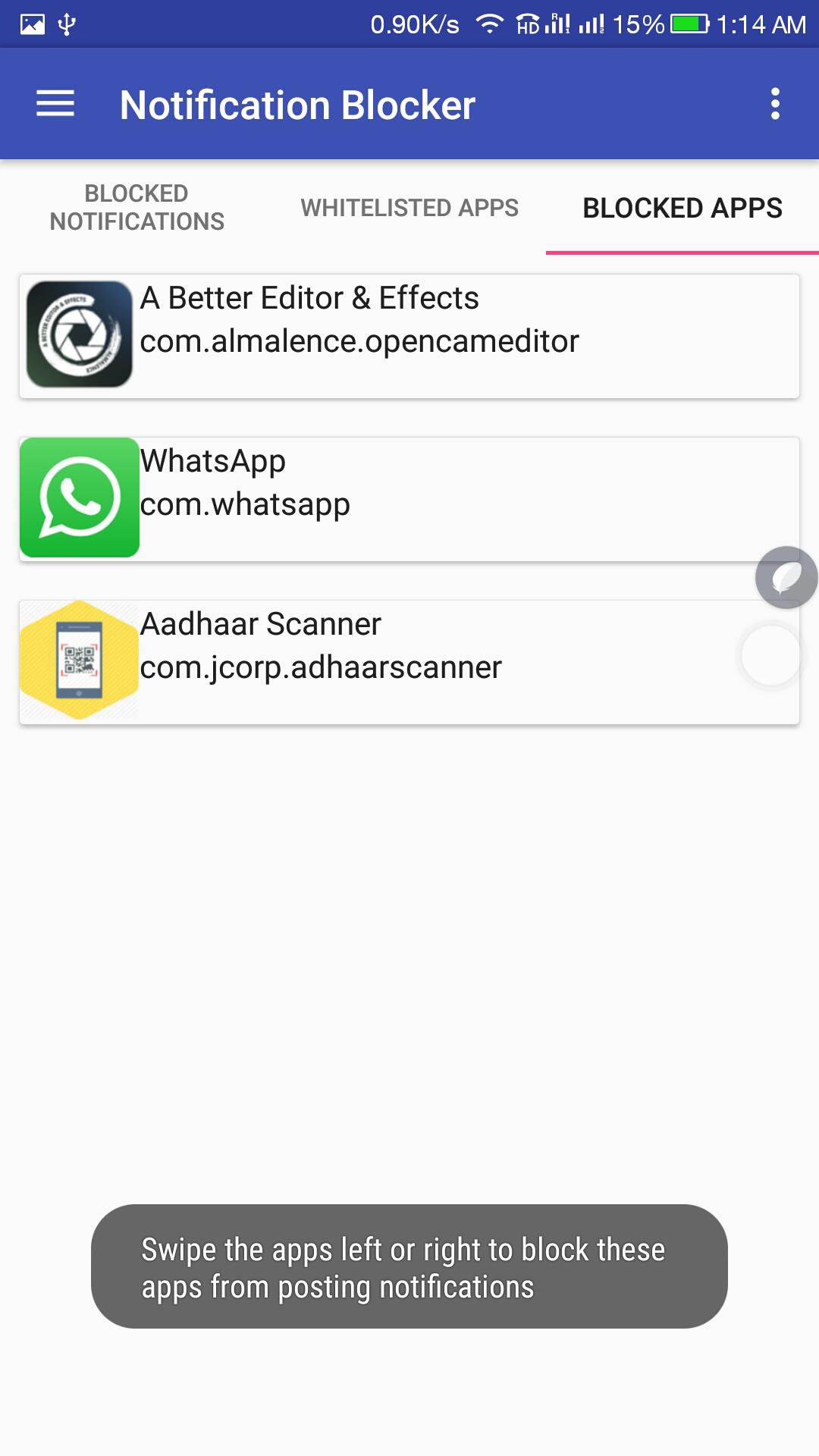Select the WhatsApp list entry

409,497
